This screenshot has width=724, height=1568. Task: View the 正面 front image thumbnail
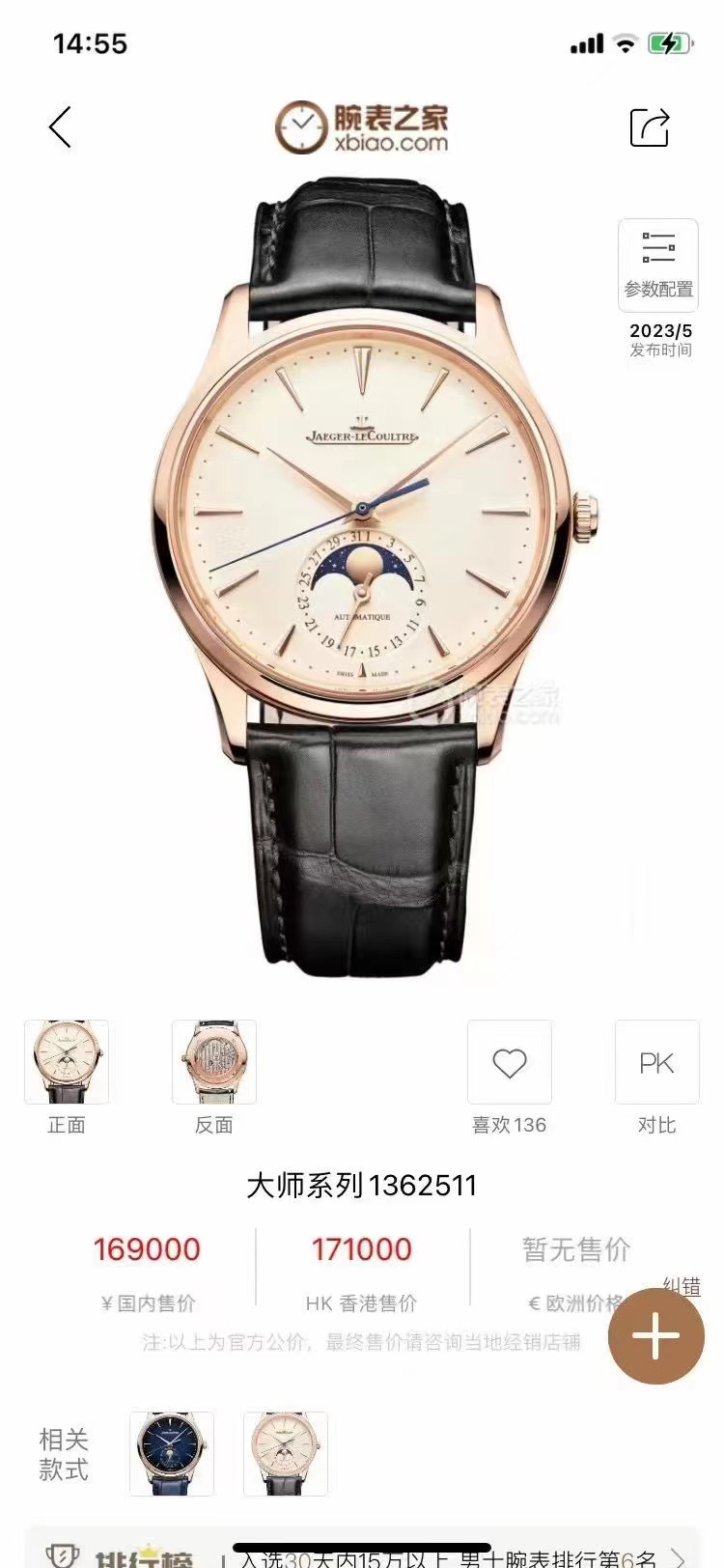coord(67,1062)
